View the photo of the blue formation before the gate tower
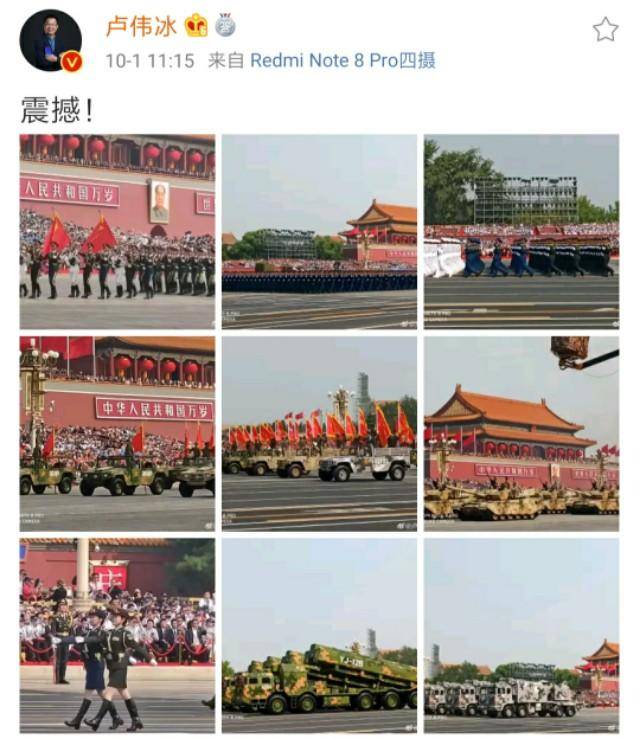The image size is (640, 739). pos(319,232)
